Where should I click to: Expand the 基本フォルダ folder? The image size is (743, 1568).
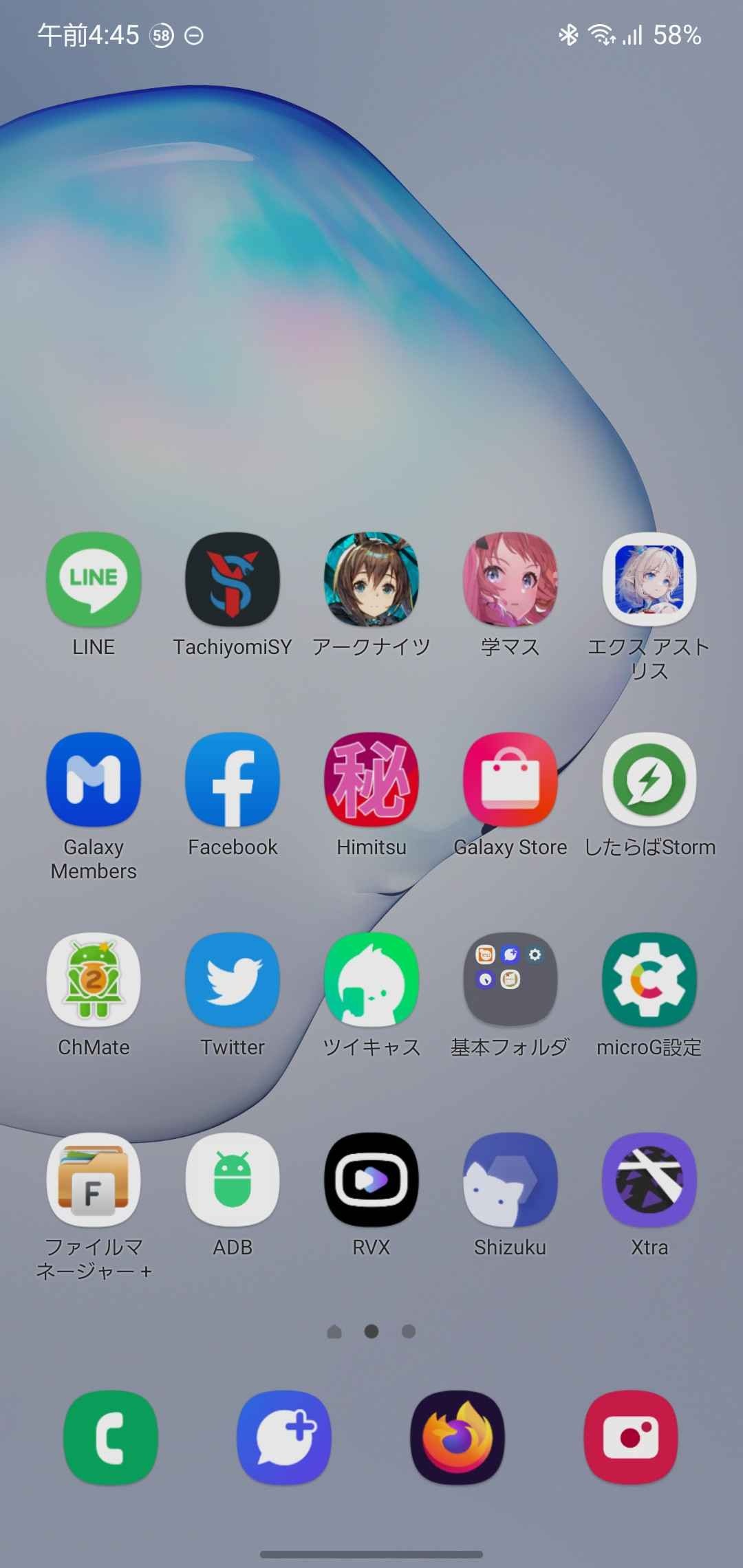point(510,979)
